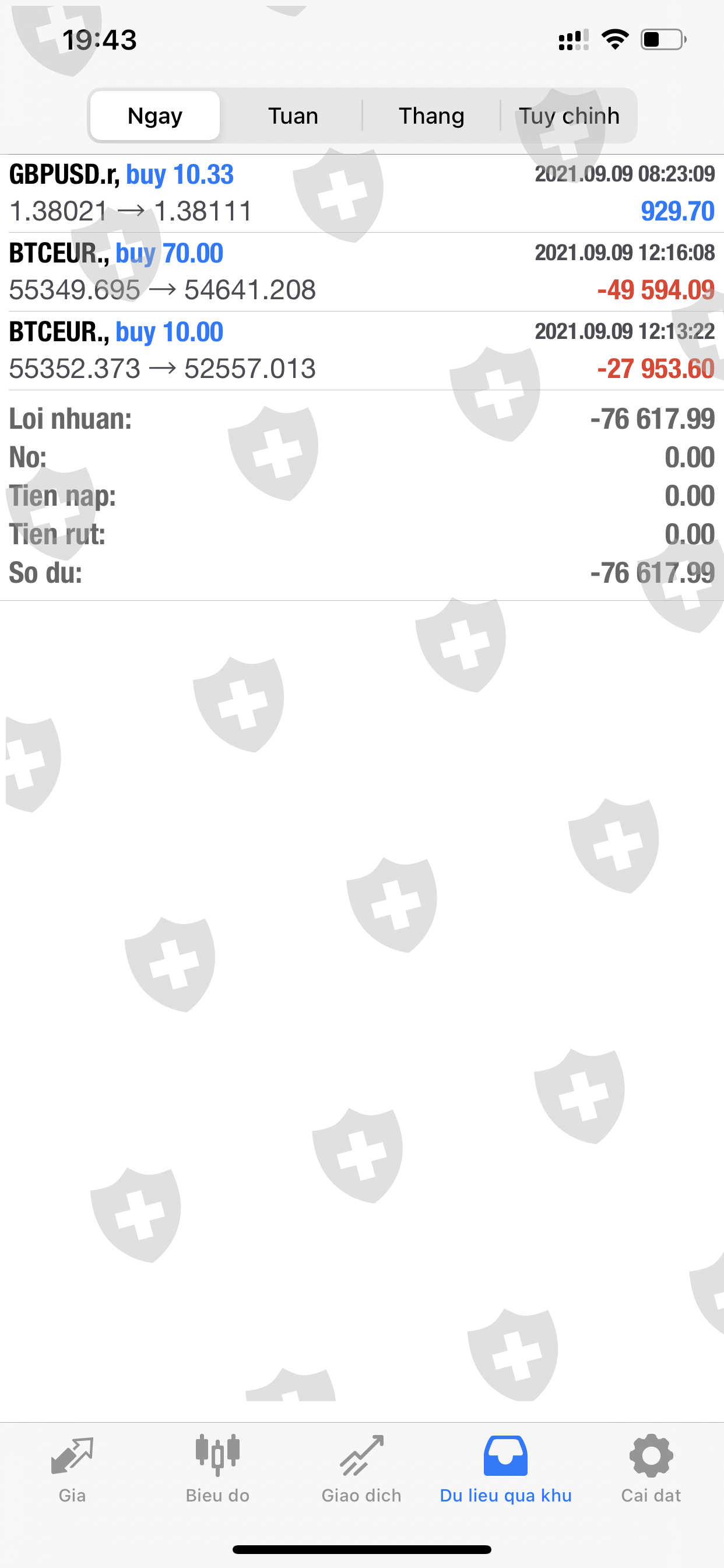Viewport: 724px width, 1568px height.
Task: Open the BTCEUR buy 70.00 trade
Action: click(362, 272)
